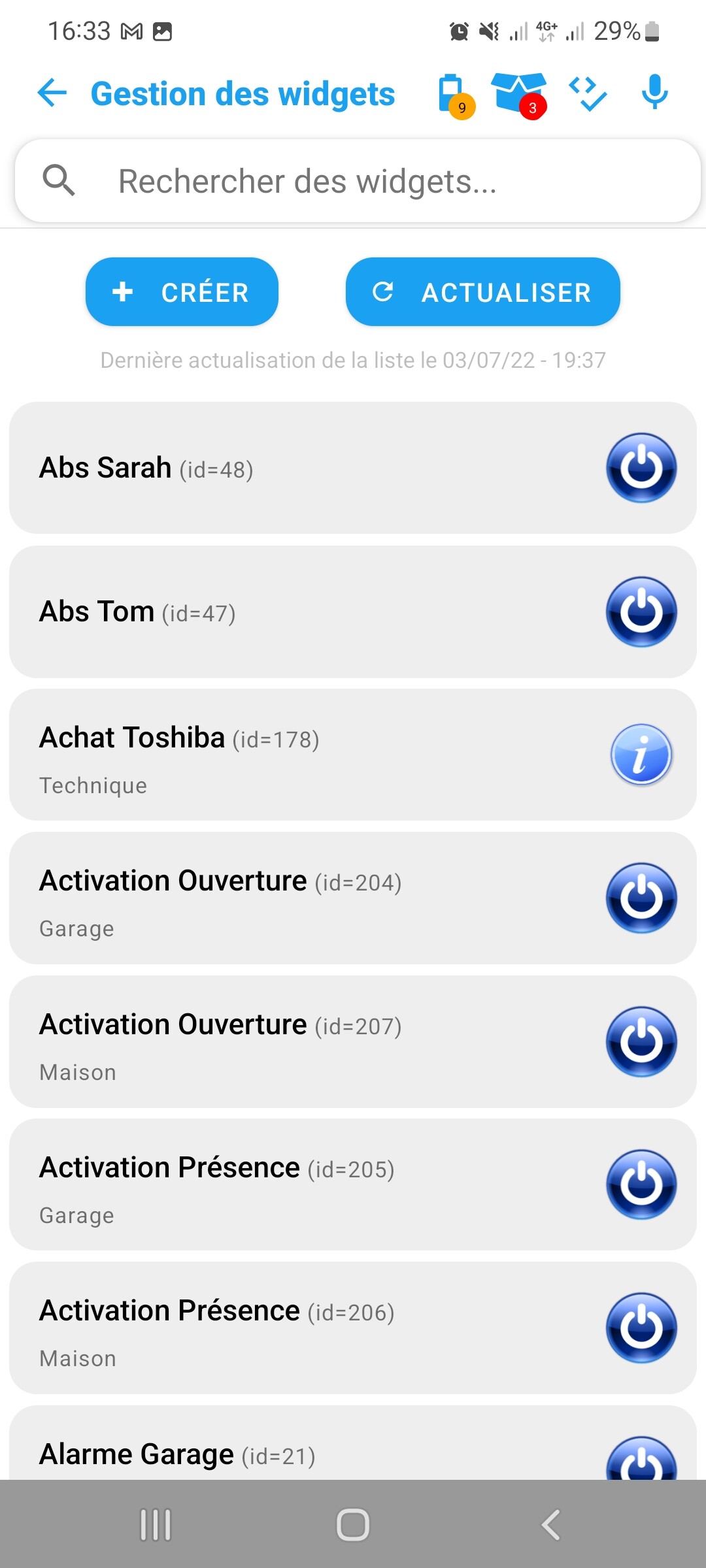This screenshot has height=1568, width=706.
Task: Go back from Gestion des widgets
Action: [52, 93]
